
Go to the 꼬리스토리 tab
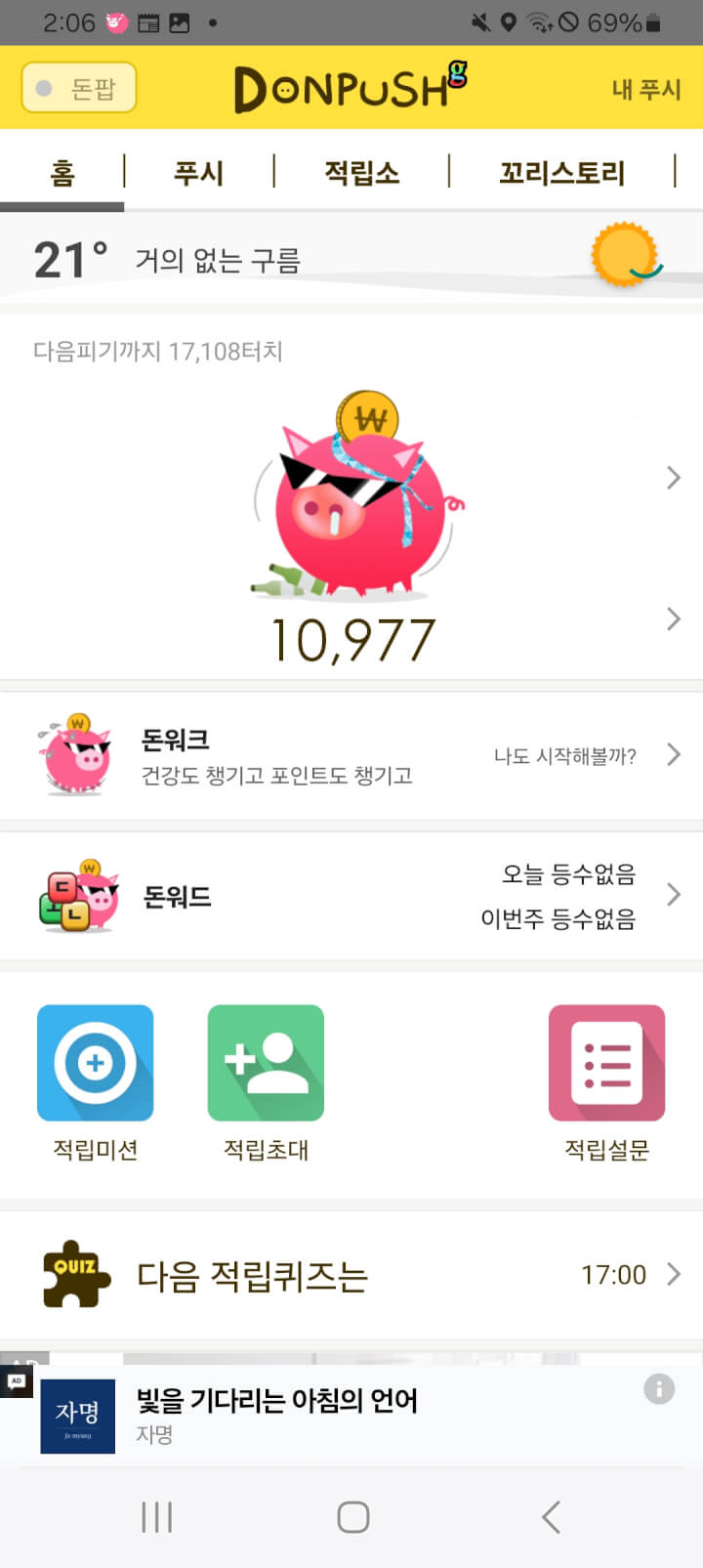pos(561,173)
